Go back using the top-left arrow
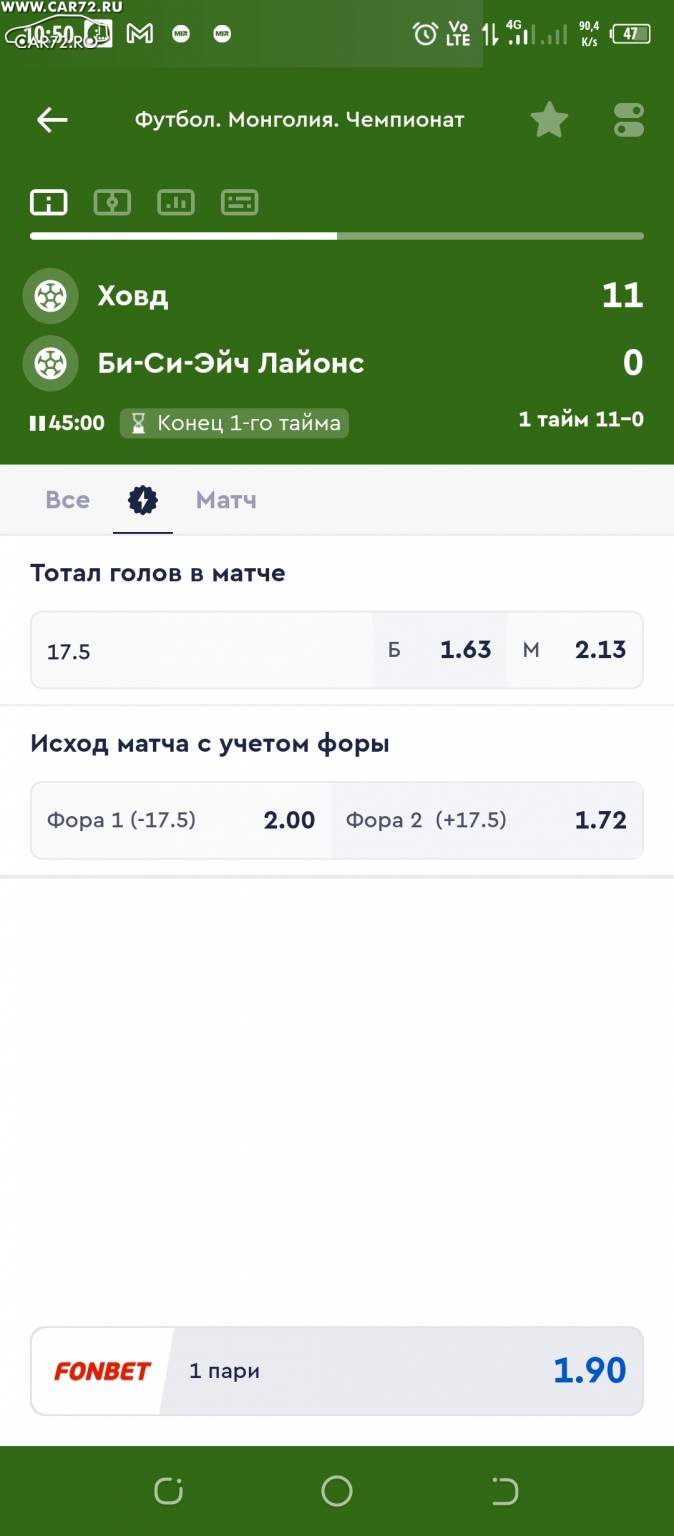This screenshot has height=1536, width=674. tap(52, 120)
